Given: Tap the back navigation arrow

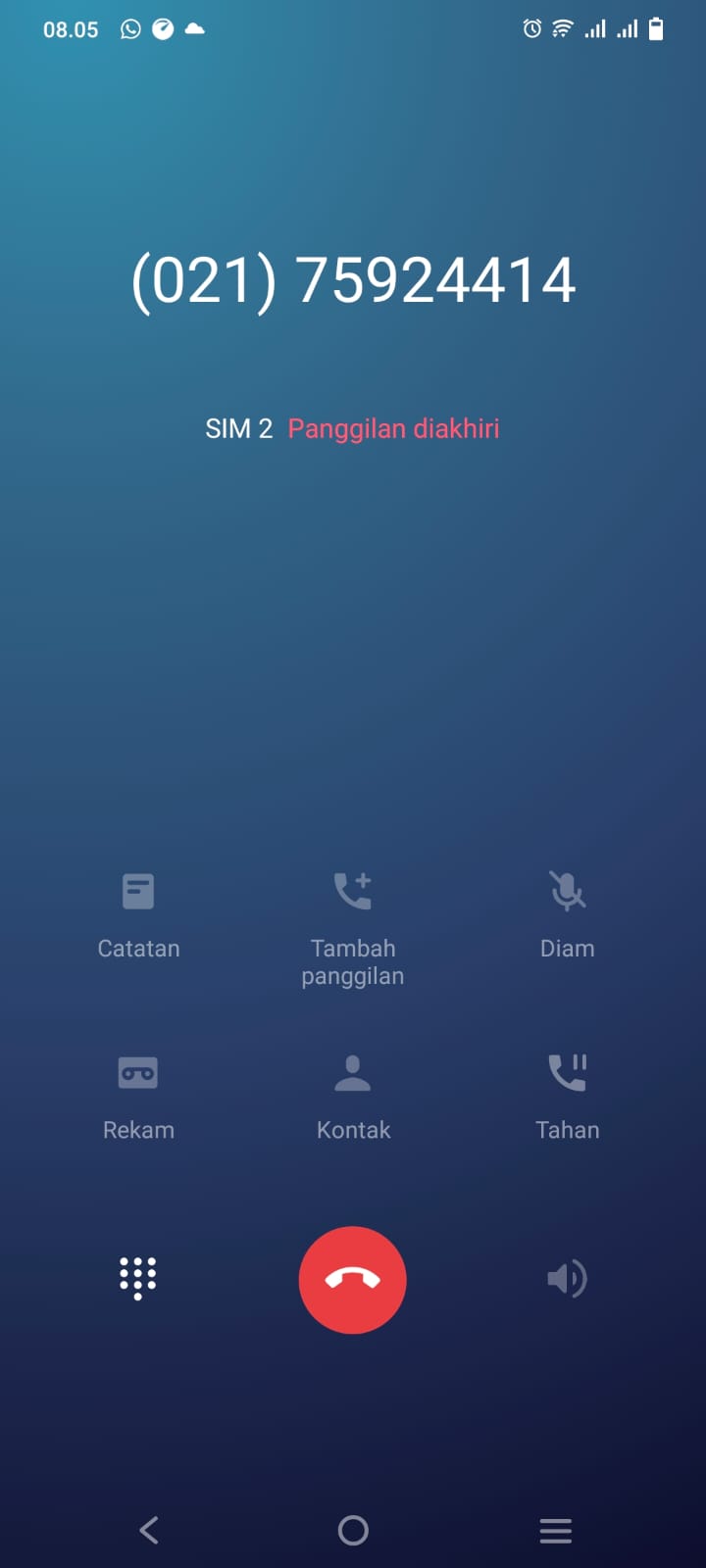Looking at the screenshot, I should pyautogui.click(x=148, y=1529).
